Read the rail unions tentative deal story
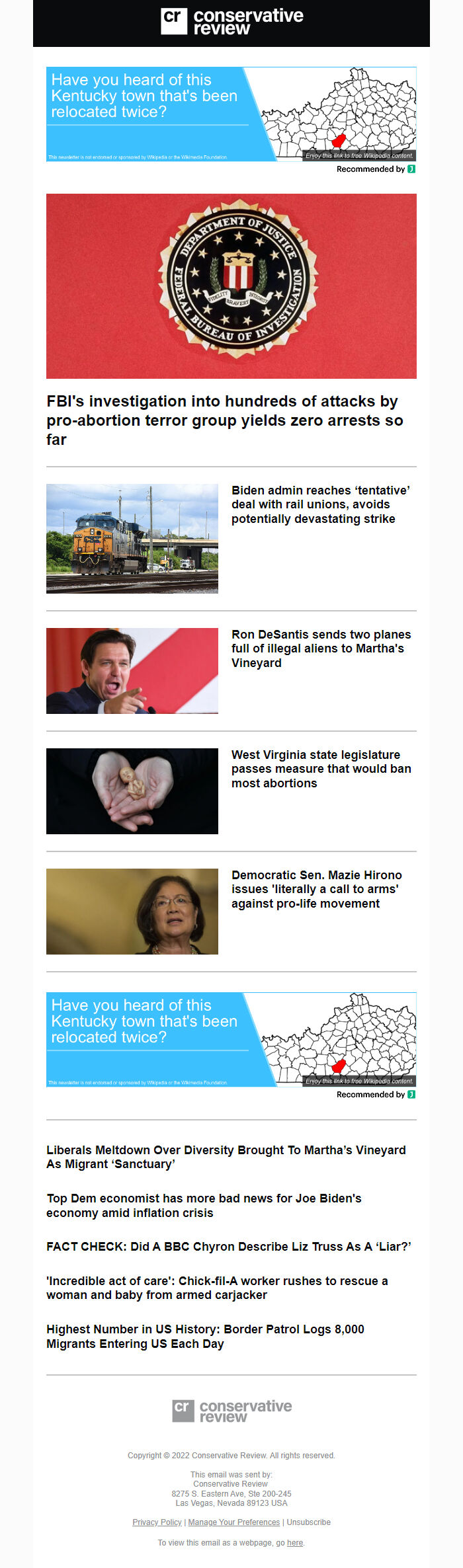463x1568 pixels. [x=321, y=504]
